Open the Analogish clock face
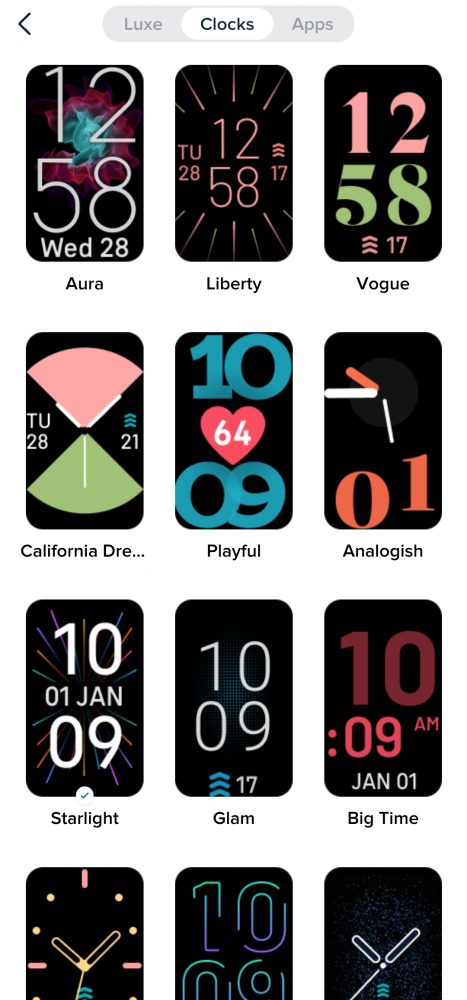The image size is (467, 1000). tap(383, 430)
